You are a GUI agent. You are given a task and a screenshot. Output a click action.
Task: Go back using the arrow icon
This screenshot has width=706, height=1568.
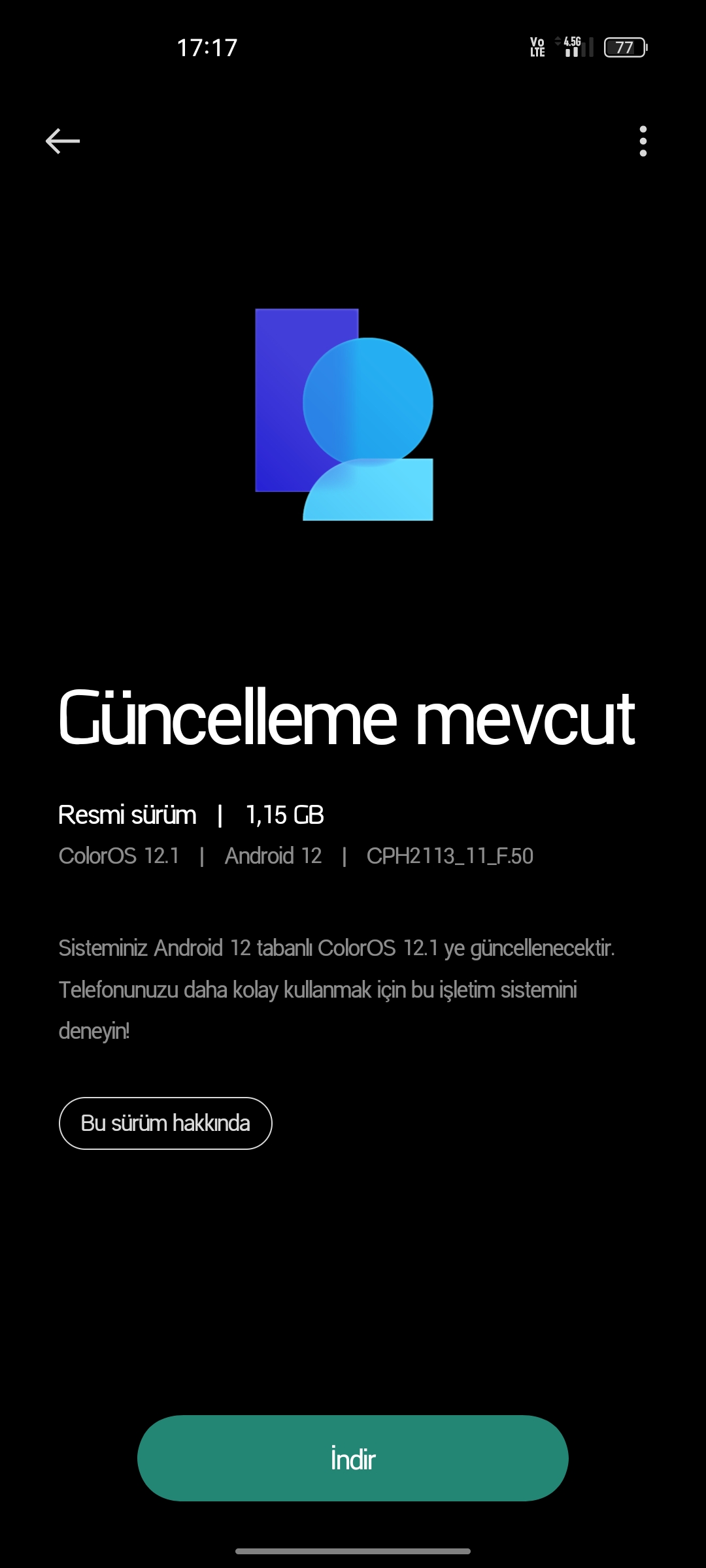click(x=63, y=141)
